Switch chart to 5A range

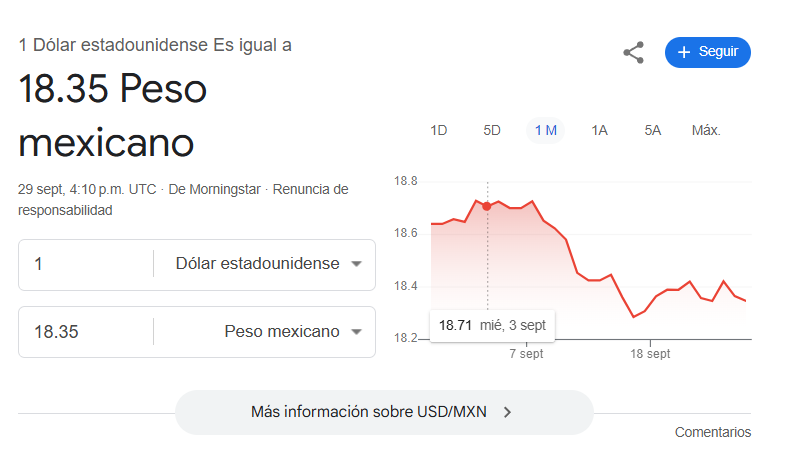tap(653, 130)
